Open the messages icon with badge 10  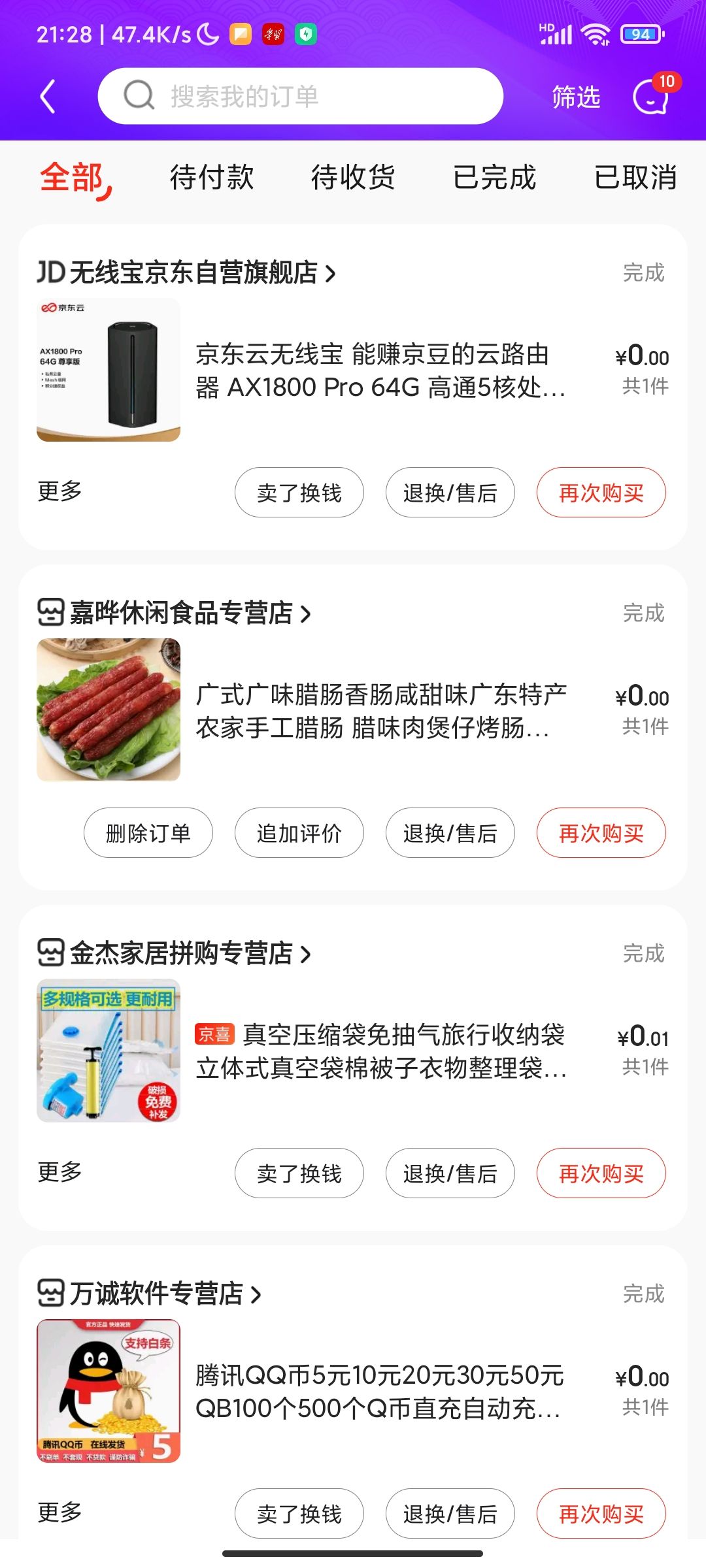tap(651, 97)
